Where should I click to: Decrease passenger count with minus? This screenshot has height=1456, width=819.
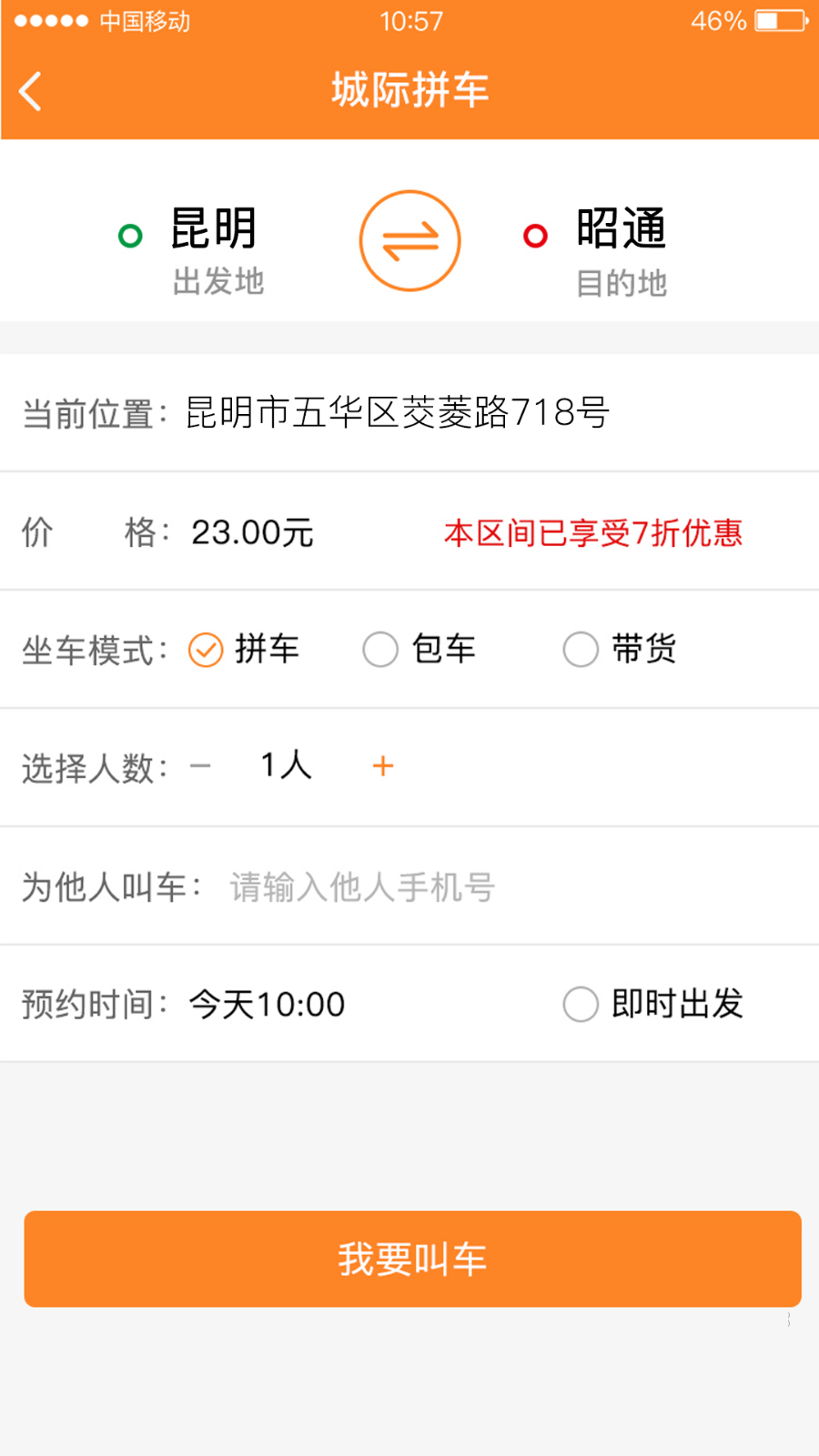pos(200,766)
